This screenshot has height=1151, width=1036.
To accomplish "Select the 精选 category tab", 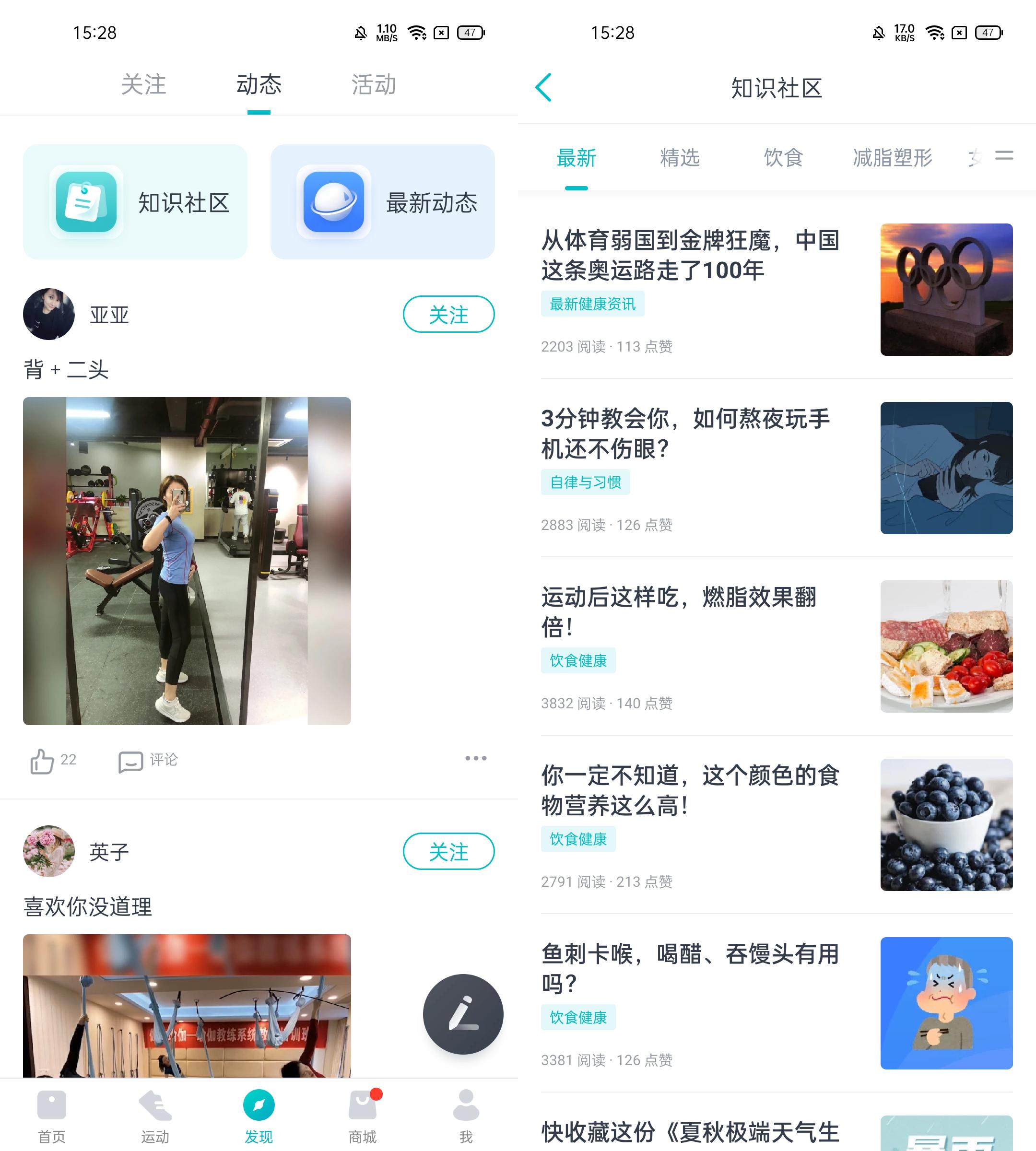I will 680,158.
